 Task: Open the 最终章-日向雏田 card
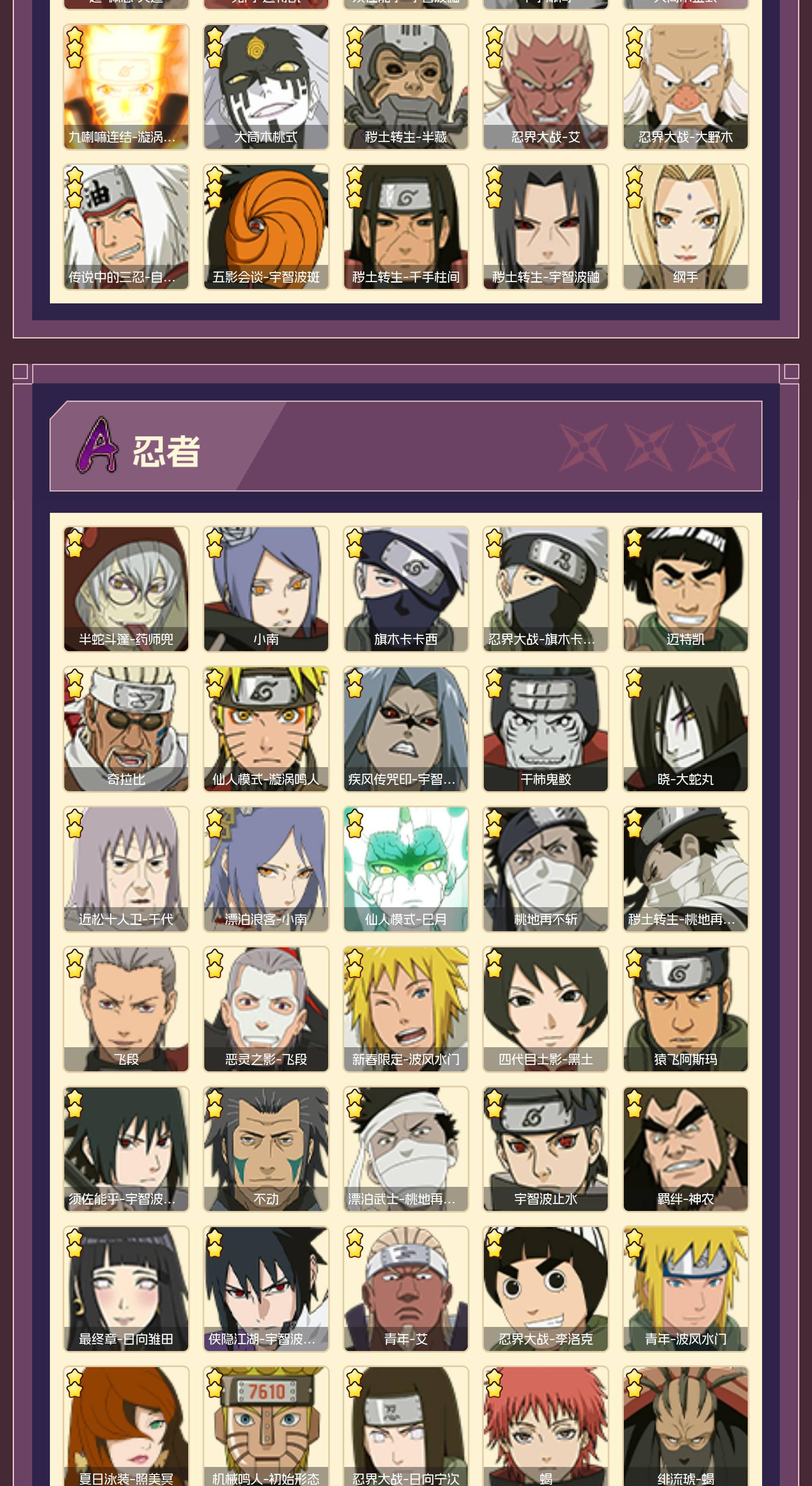click(x=126, y=1289)
